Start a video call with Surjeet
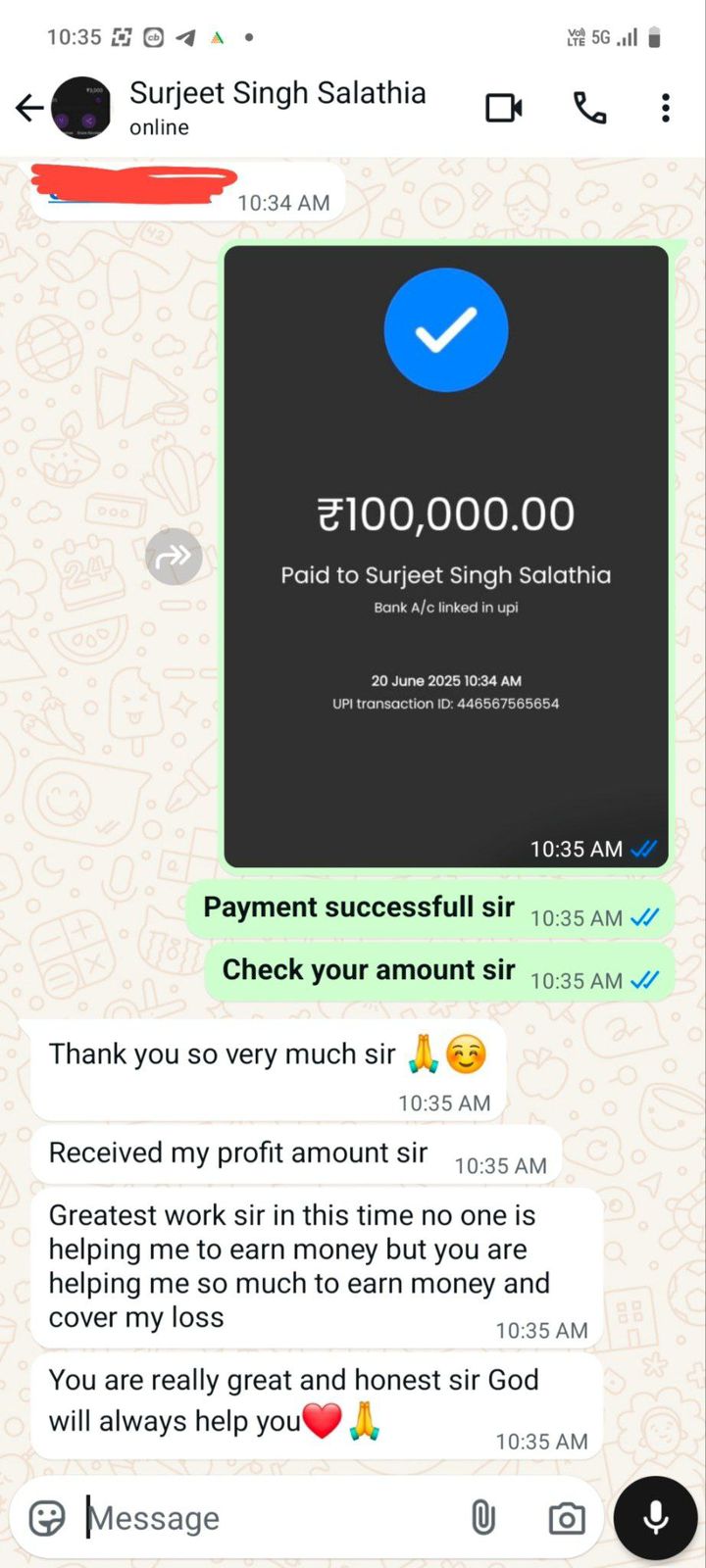This screenshot has height=1568, width=706. (x=504, y=108)
